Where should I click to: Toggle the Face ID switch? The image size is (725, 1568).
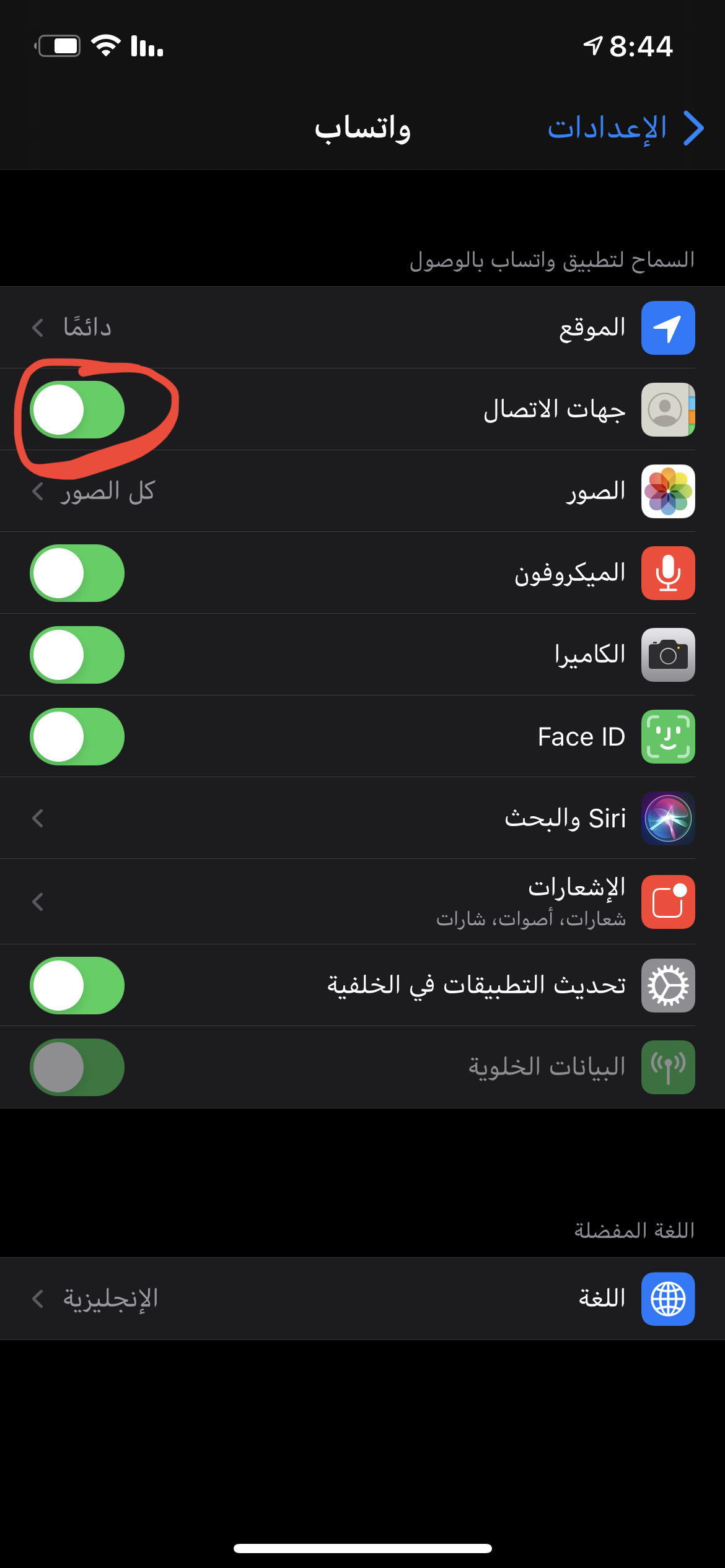point(77,736)
